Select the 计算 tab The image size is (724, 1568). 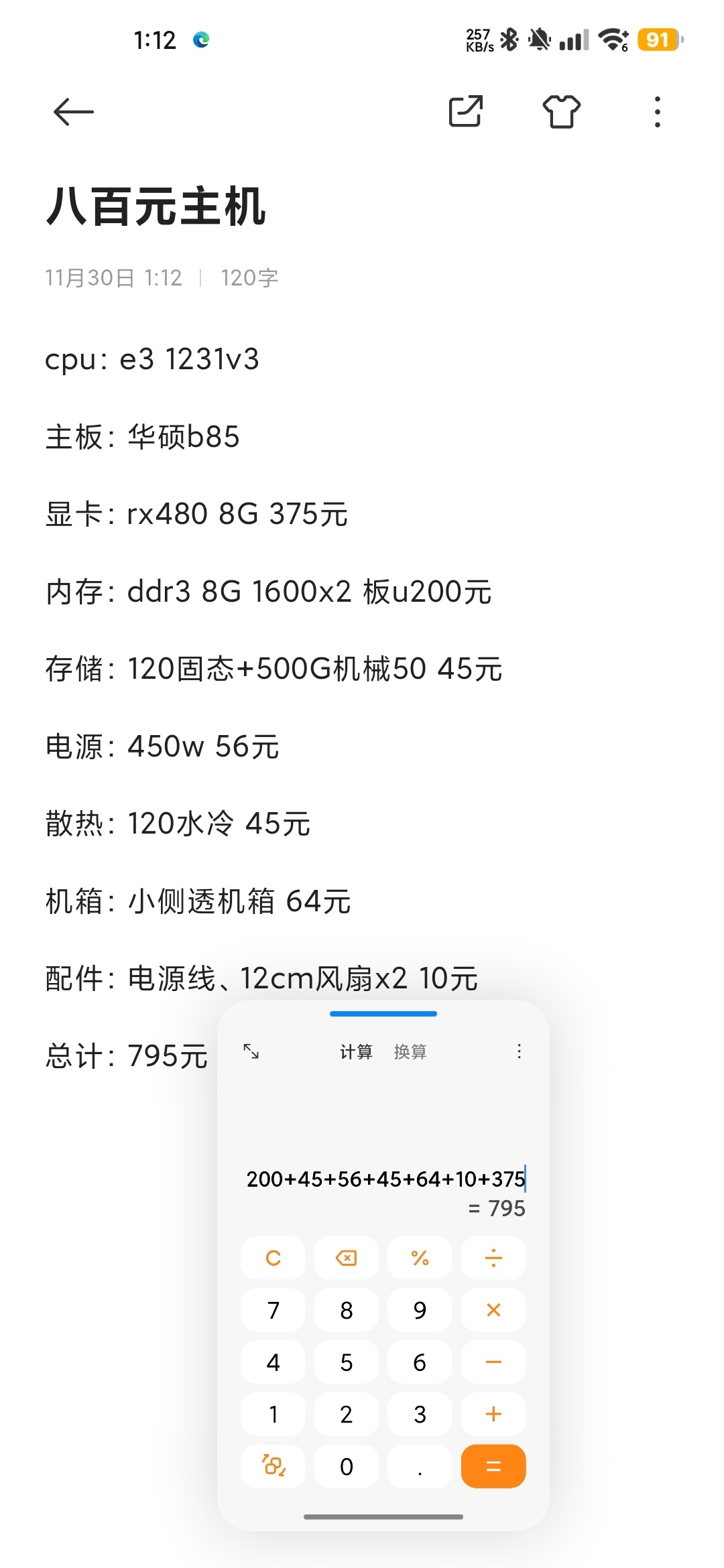356,1051
